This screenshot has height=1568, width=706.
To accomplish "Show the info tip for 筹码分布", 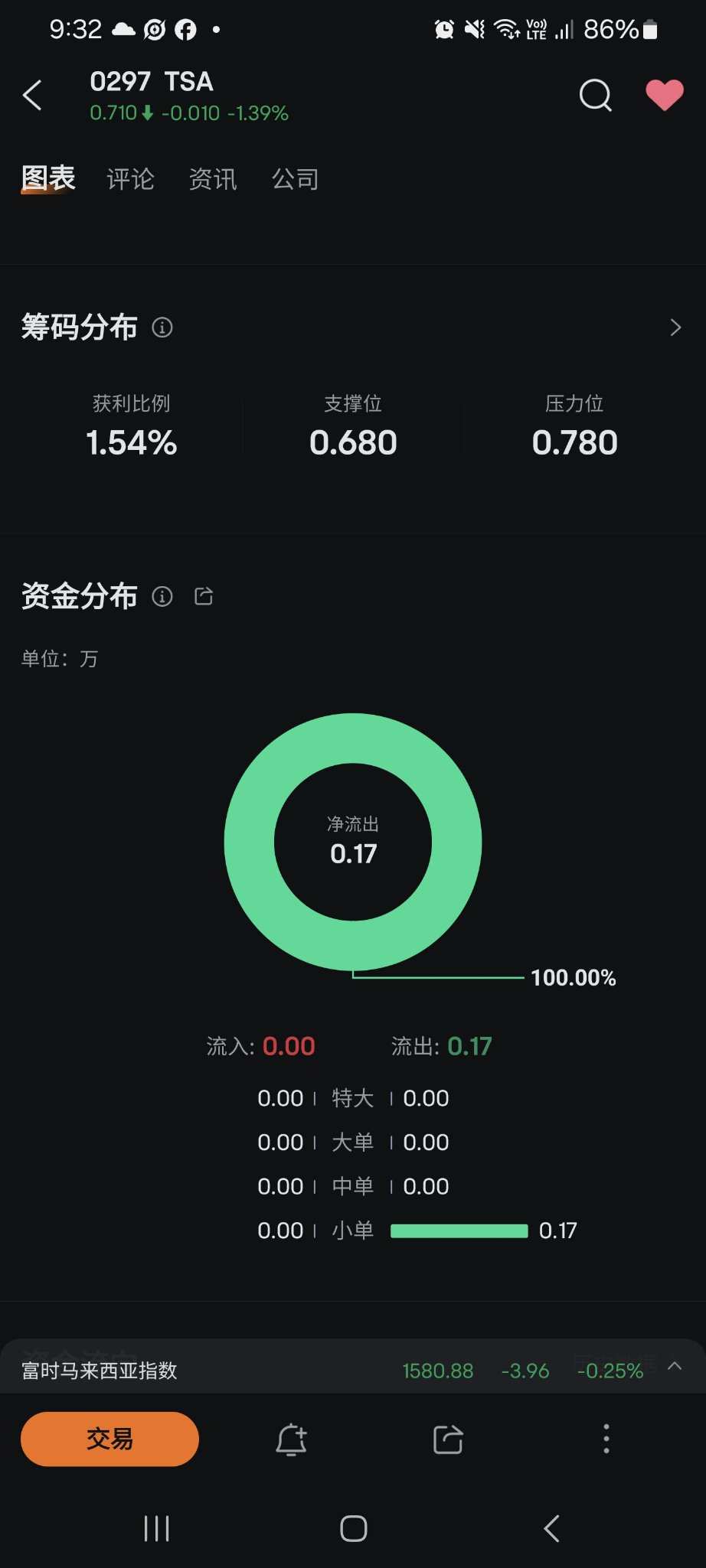I will 162,328.
